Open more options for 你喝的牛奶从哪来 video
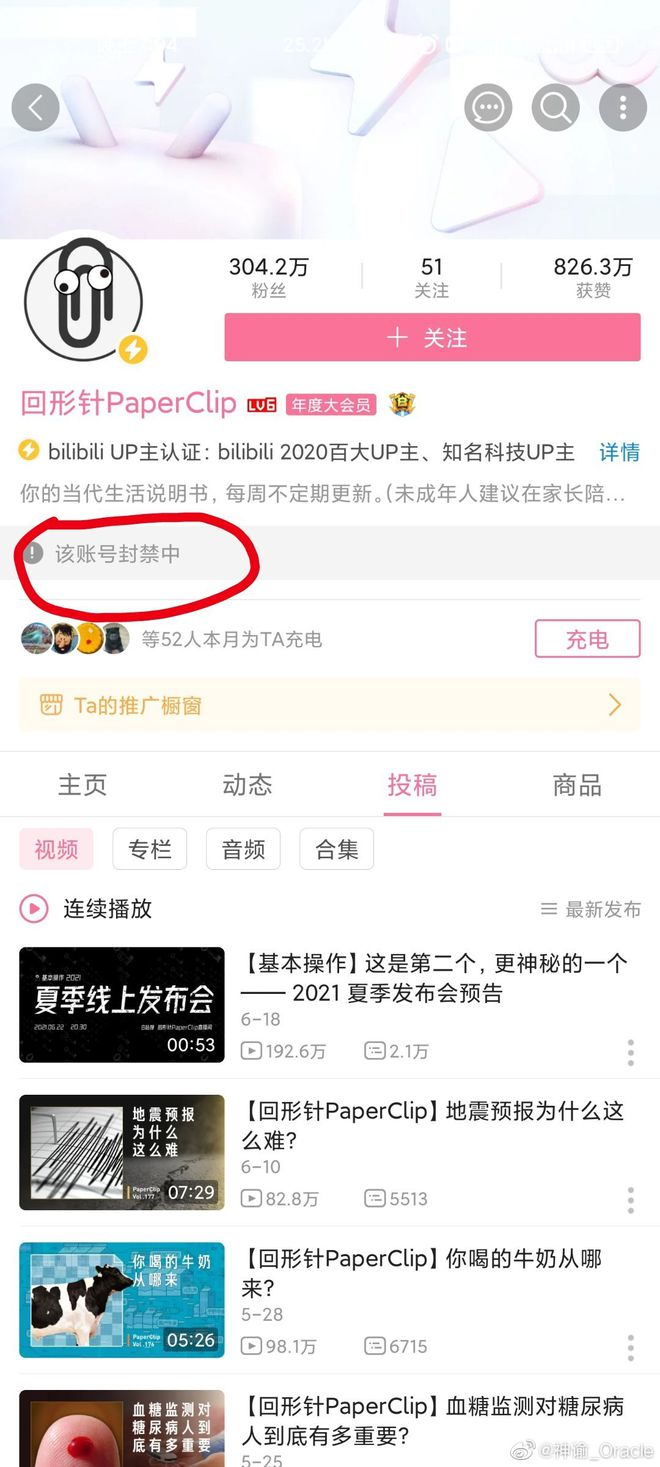Screen dimensions: 660x1467 [x=630, y=1347]
